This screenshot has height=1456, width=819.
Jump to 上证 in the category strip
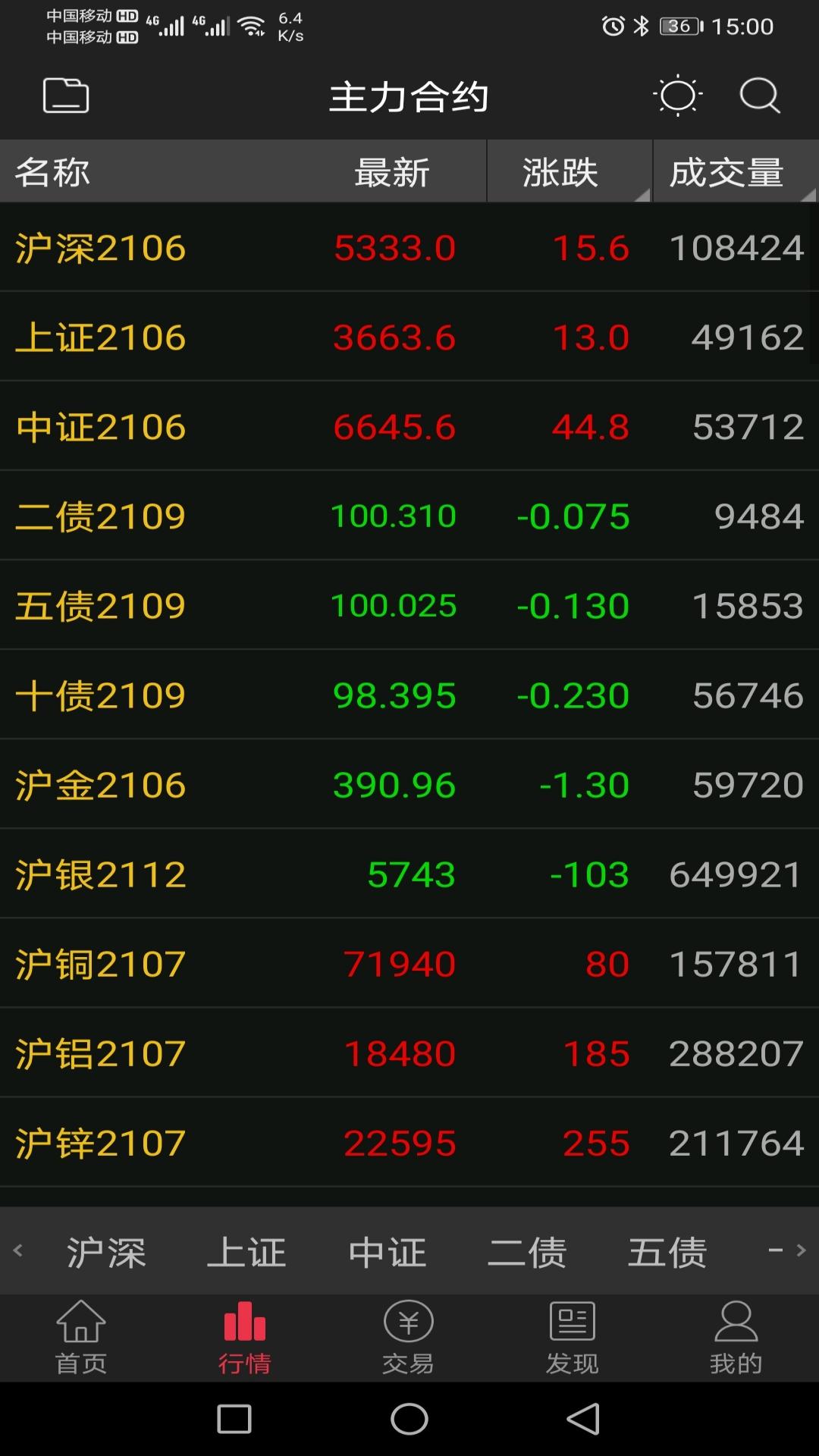[246, 1252]
